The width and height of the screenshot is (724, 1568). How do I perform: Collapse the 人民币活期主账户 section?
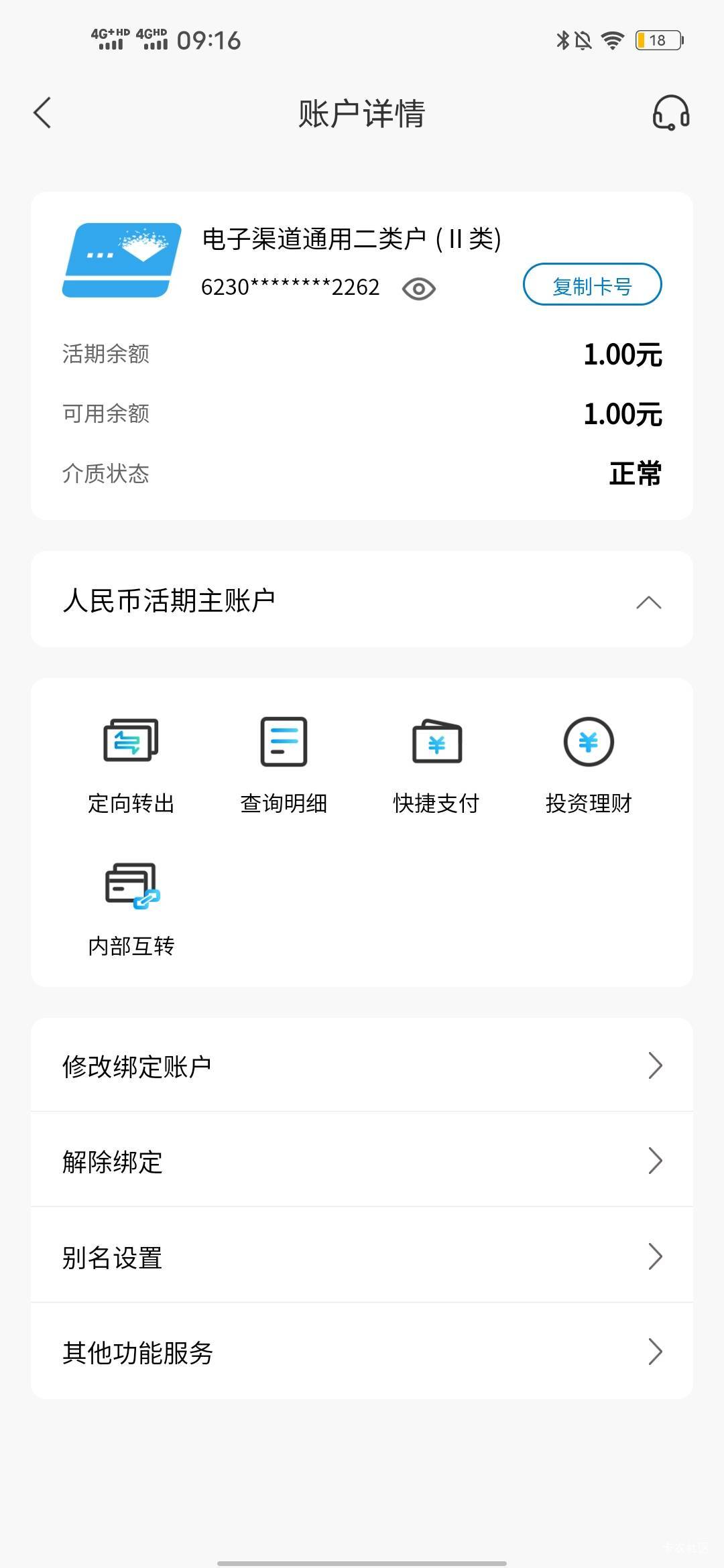(648, 602)
